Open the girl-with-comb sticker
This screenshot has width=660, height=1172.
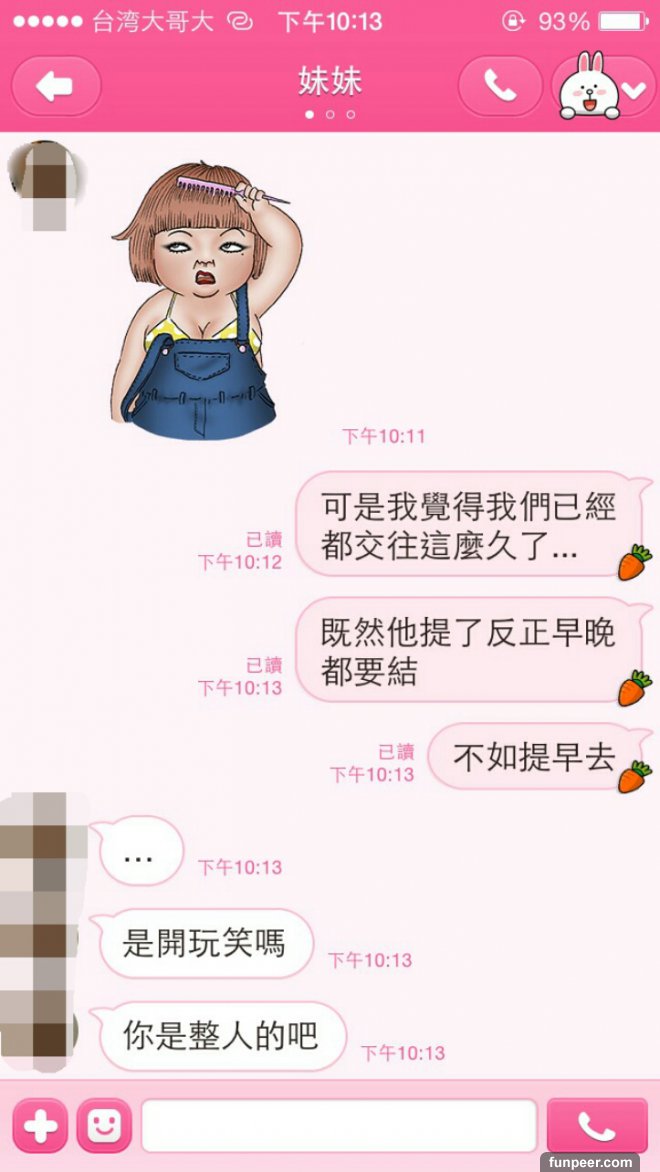pyautogui.click(x=205, y=300)
